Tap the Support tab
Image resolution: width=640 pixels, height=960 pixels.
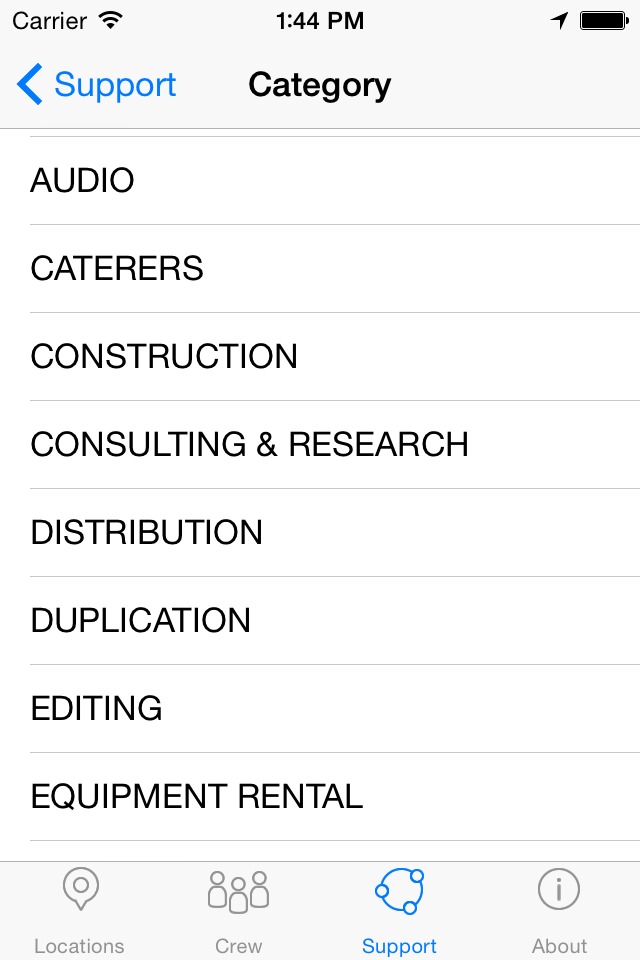399,911
